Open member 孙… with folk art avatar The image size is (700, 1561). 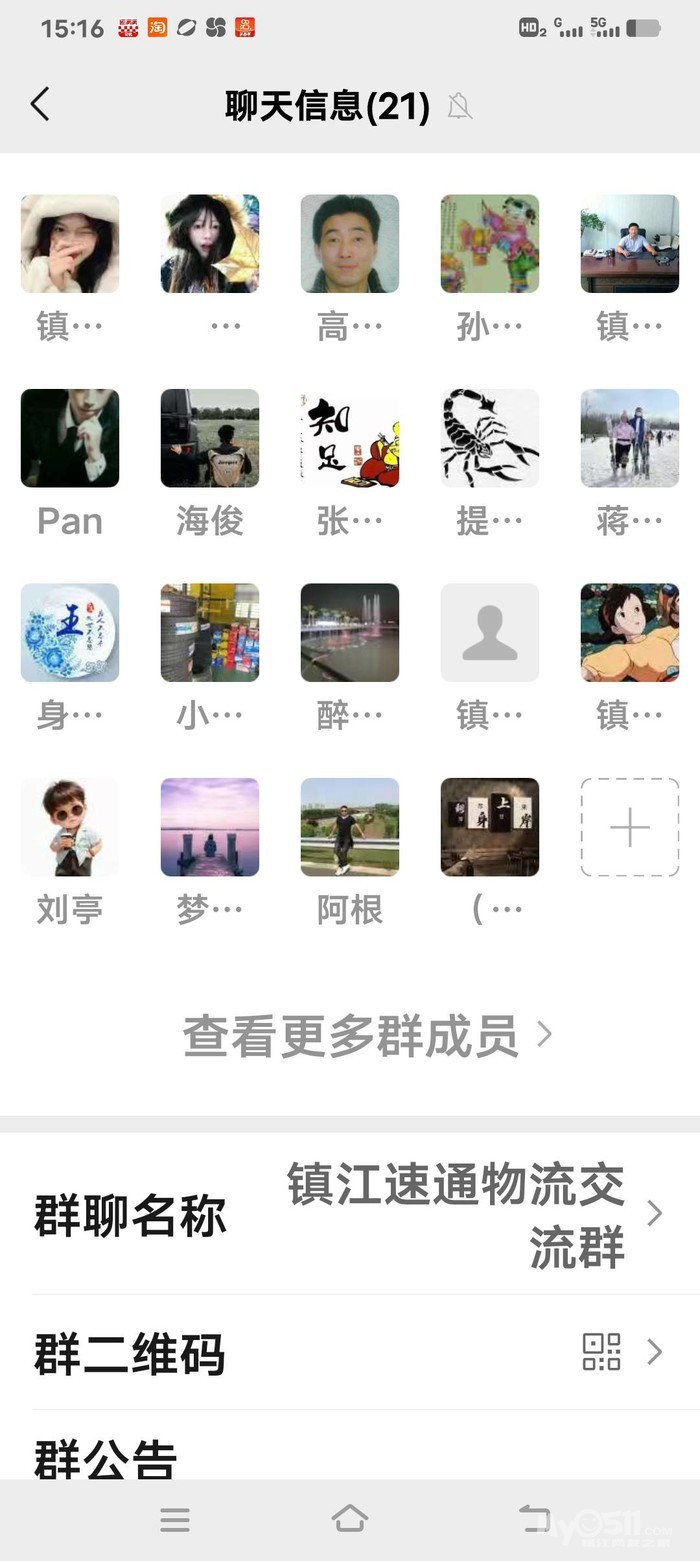[x=490, y=244]
